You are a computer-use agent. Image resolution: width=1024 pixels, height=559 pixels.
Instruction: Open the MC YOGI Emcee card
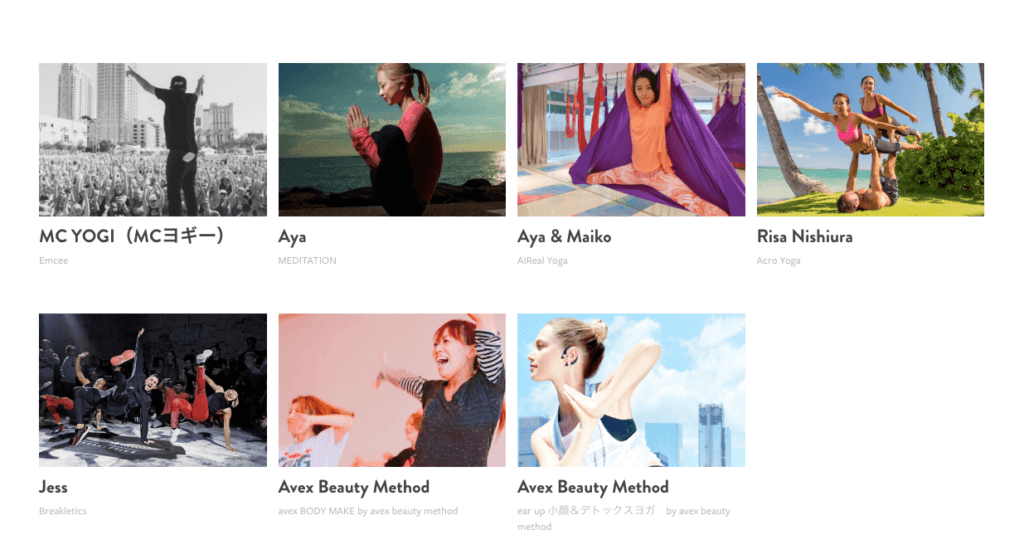point(152,140)
